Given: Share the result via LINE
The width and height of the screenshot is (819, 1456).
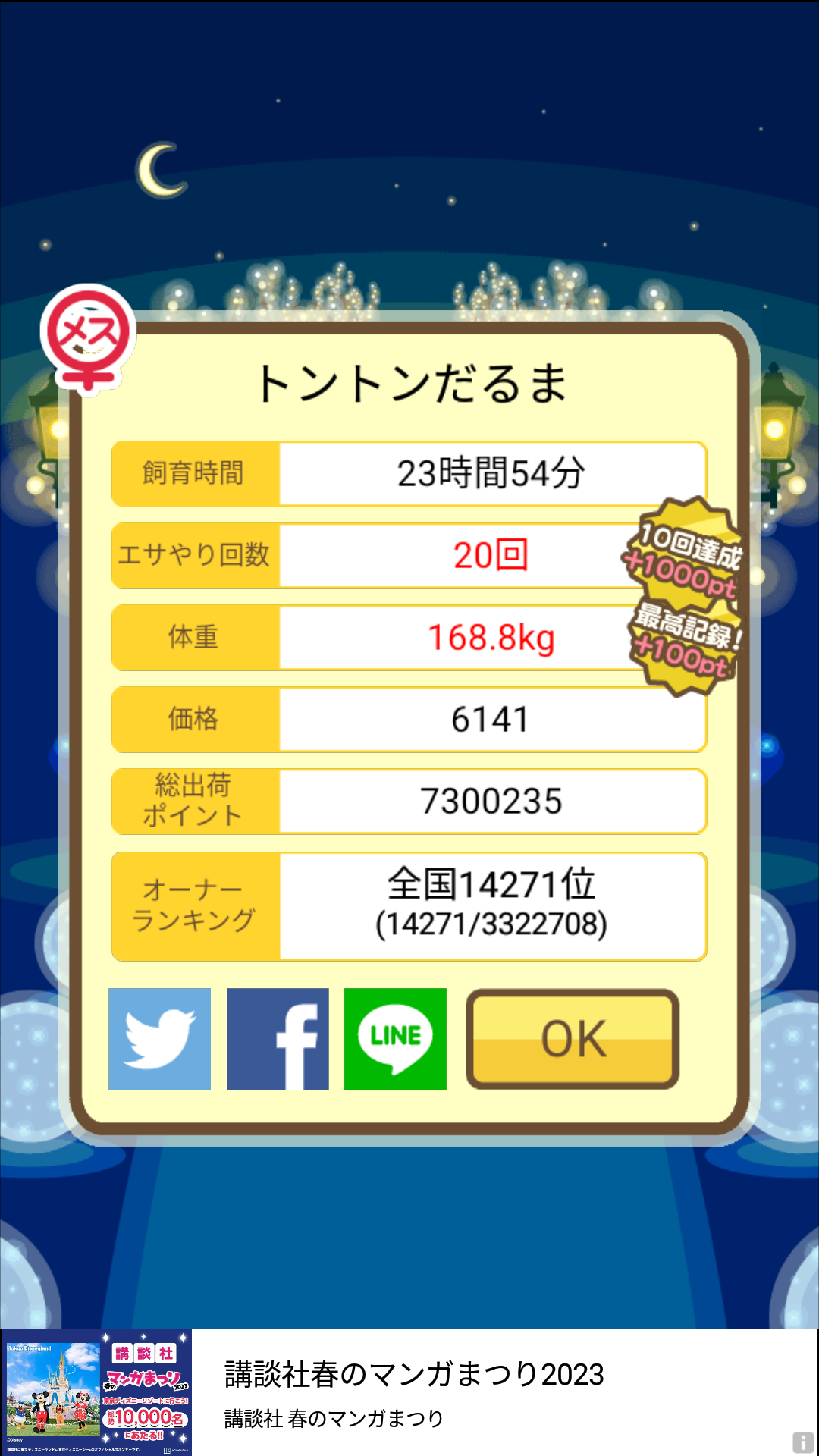Looking at the screenshot, I should click(x=395, y=1039).
